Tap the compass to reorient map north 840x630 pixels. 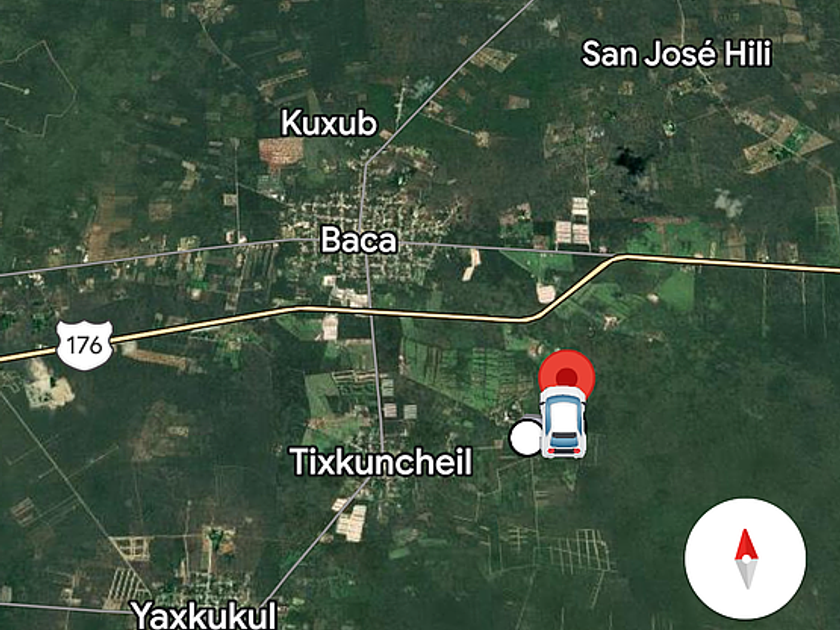745,559
